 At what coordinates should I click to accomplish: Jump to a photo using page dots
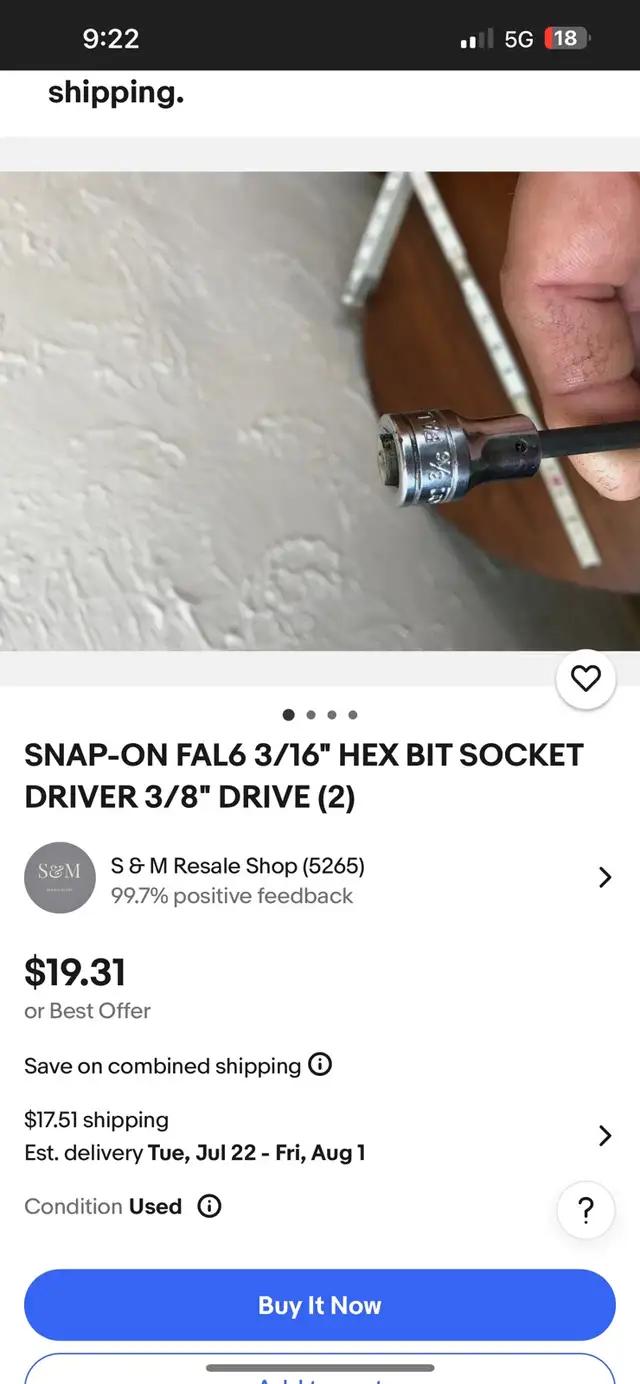coord(320,715)
